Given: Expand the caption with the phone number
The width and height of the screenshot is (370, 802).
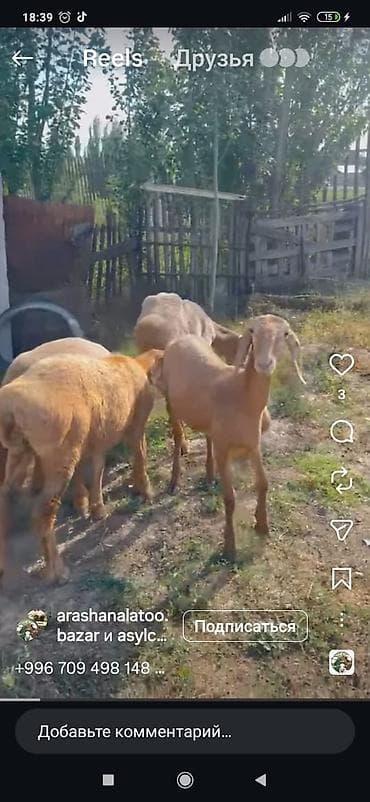Looking at the screenshot, I should coord(90,668).
